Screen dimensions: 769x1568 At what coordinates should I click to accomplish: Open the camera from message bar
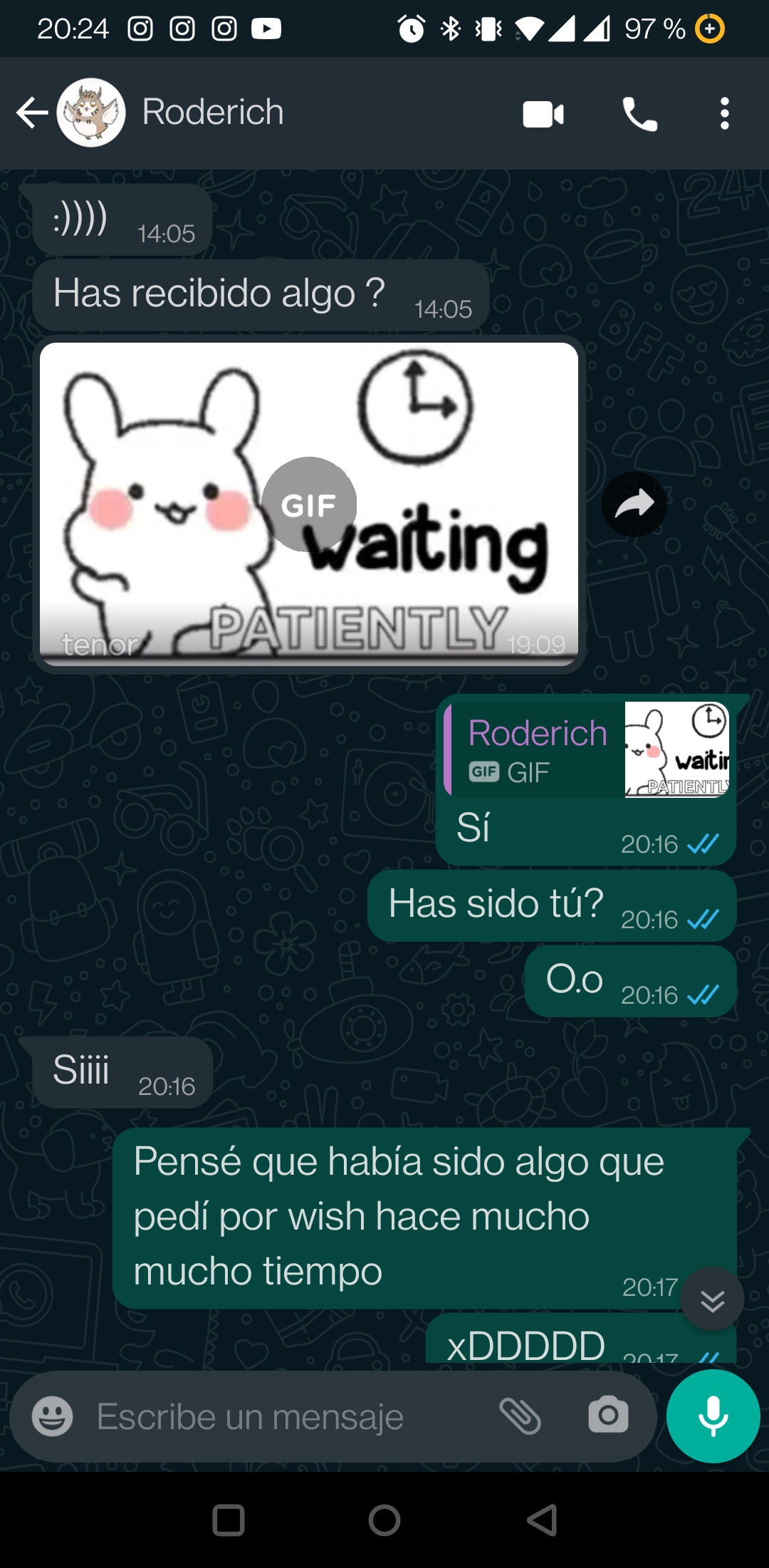608,1416
